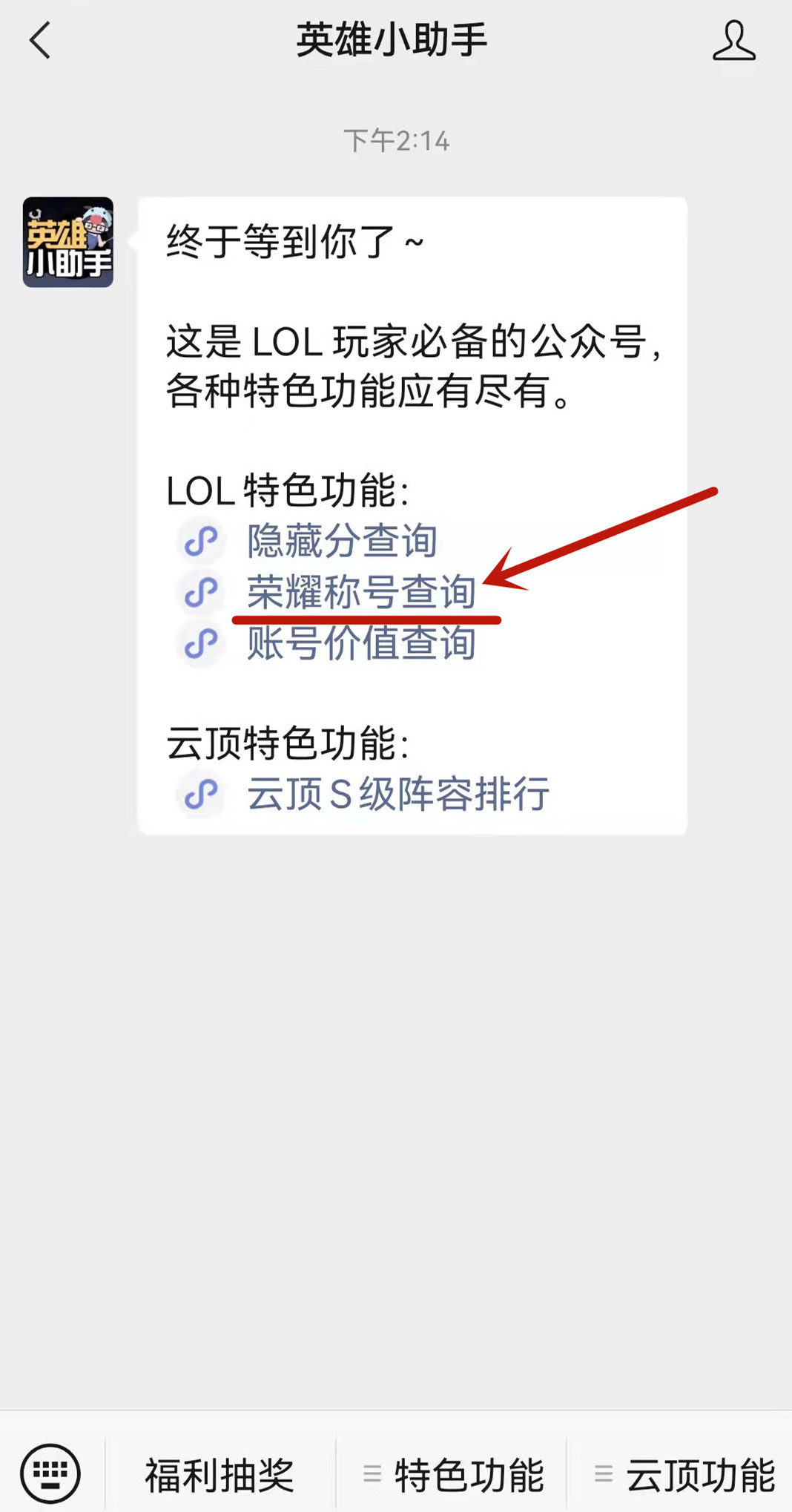This screenshot has width=792, height=1512.
Task: Tap the 英雄小助手 avatar
Action: point(68,242)
